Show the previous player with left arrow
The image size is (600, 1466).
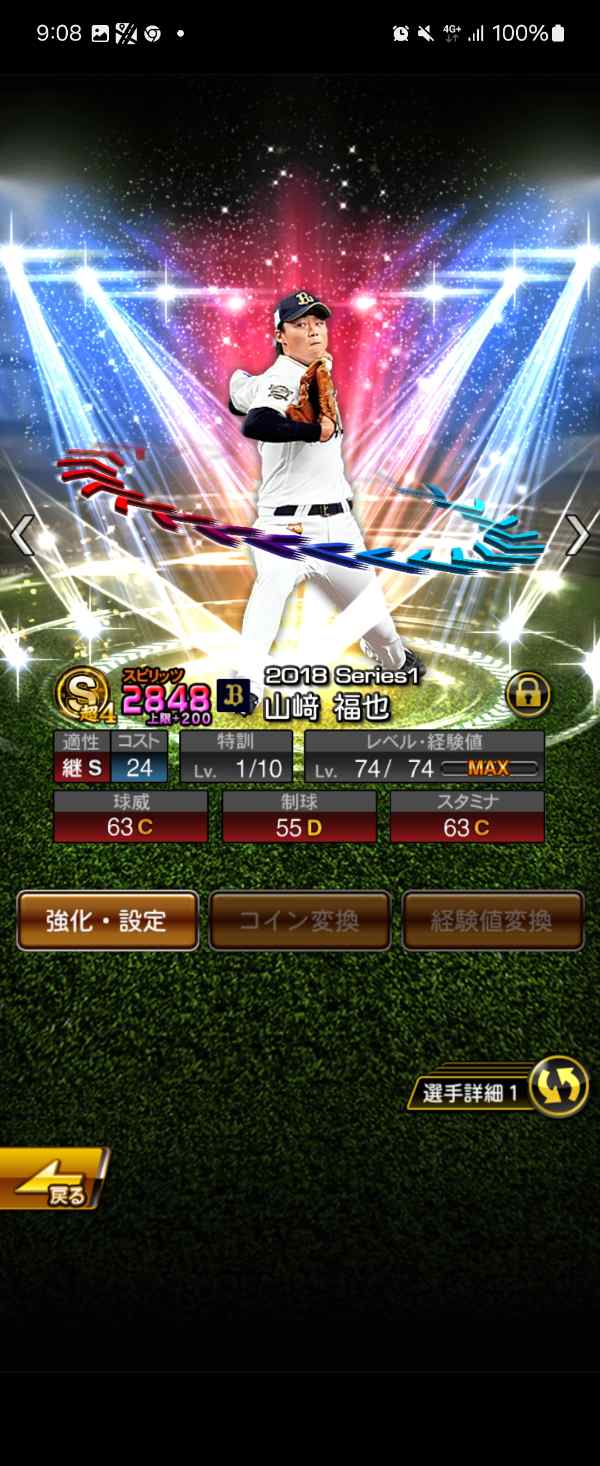pos(21,535)
